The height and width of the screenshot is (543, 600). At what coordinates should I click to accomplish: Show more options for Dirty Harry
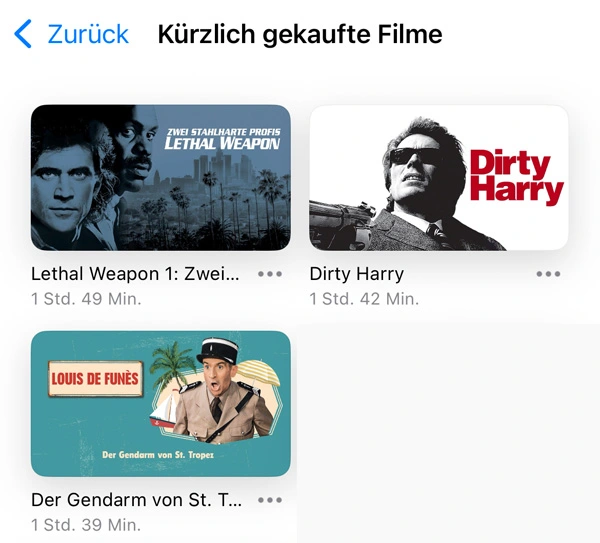(548, 274)
